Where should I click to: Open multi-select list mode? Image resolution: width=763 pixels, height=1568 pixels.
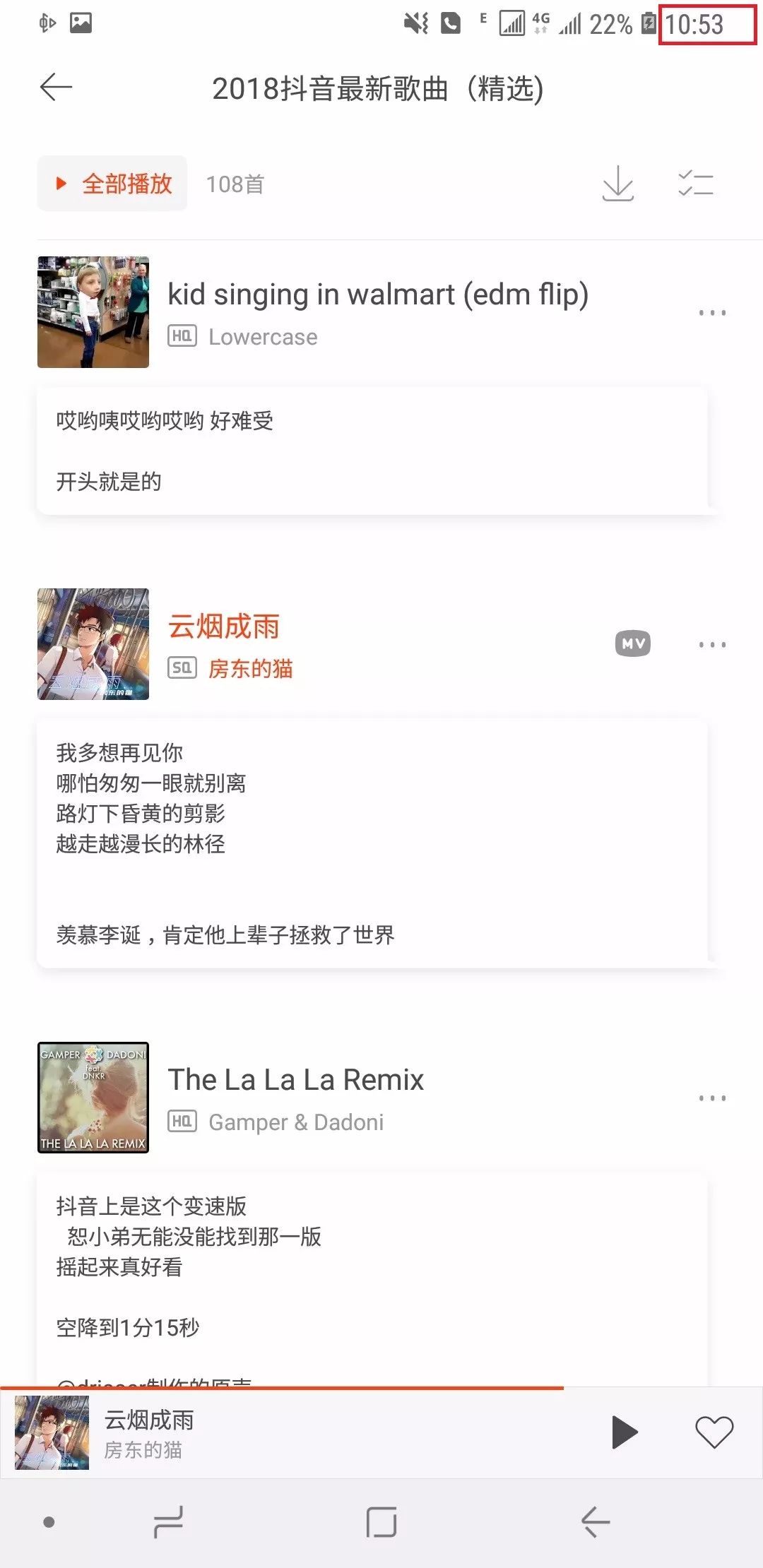[x=695, y=184]
